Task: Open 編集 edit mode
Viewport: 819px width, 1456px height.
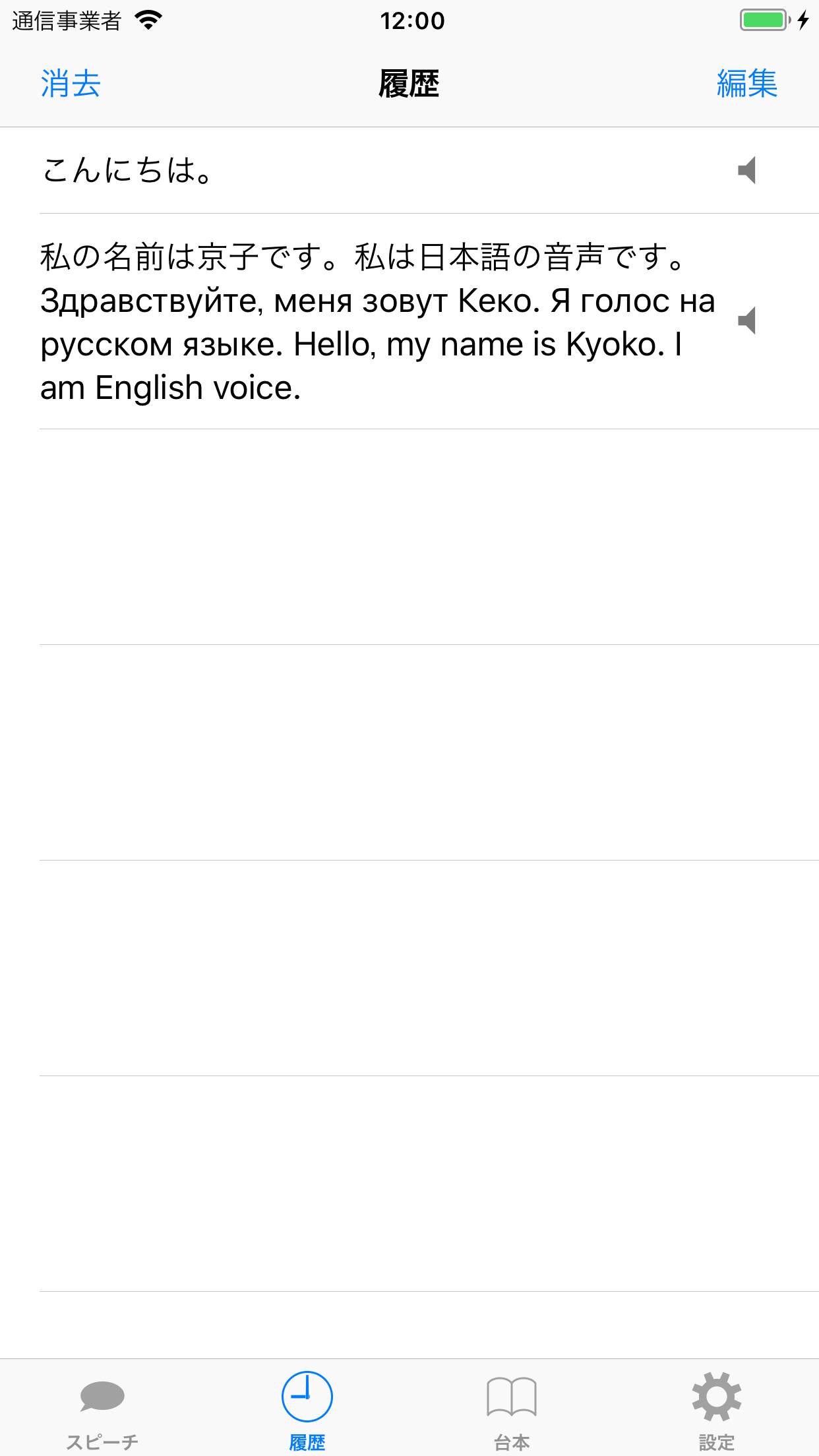Action: (x=747, y=84)
